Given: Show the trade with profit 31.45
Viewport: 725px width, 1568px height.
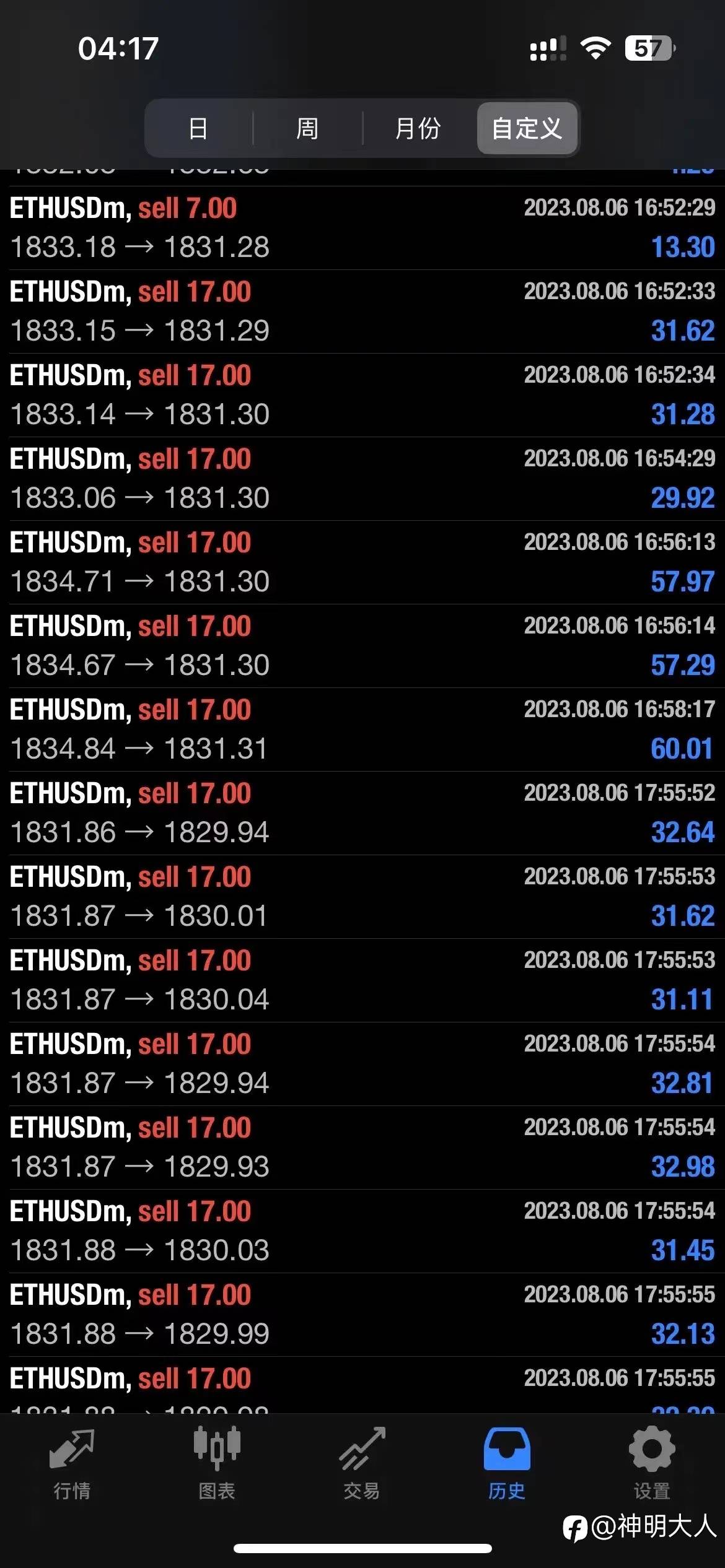Looking at the screenshot, I should [362, 1231].
